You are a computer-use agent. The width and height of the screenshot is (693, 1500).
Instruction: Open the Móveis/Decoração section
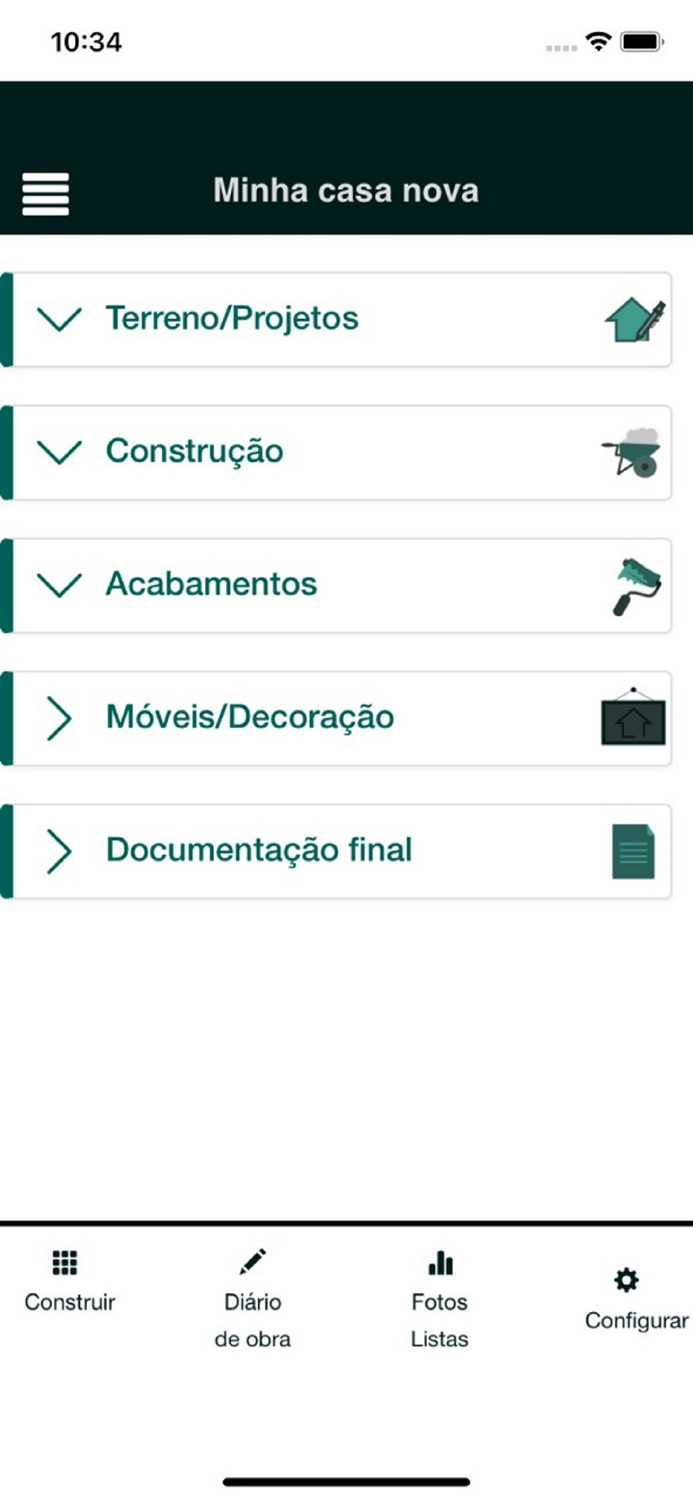pos(250,718)
